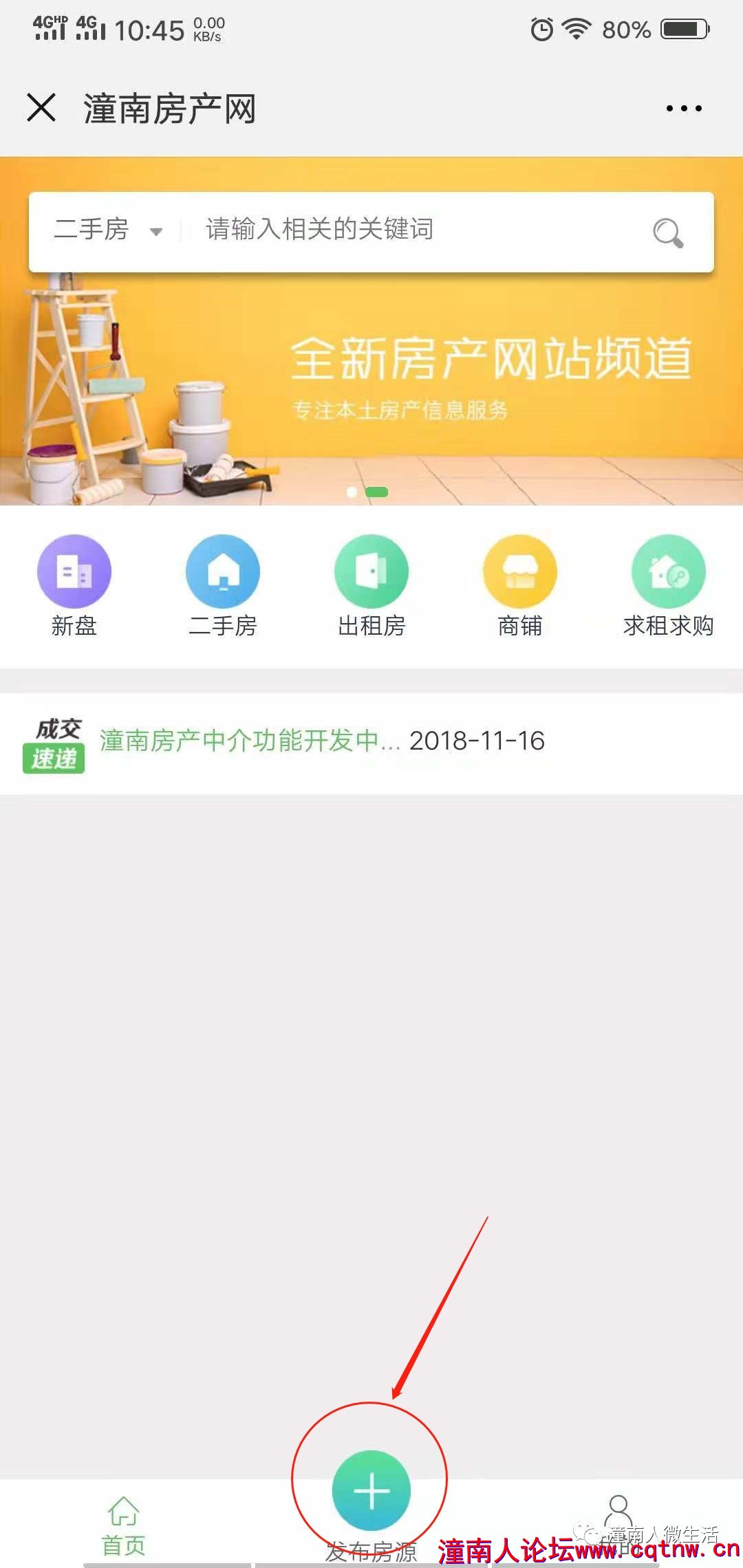This screenshot has width=743, height=1568.
Task: Open the three-dot overflow menu
Action: 684,109
